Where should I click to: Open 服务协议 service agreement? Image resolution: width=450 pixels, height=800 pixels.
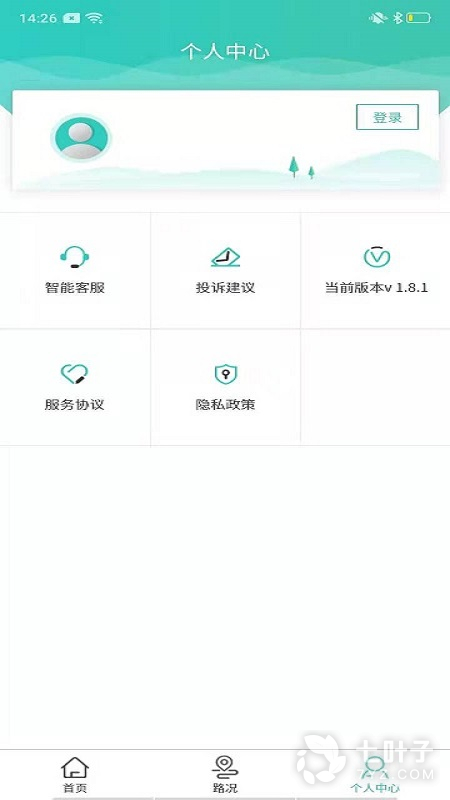tap(75, 388)
